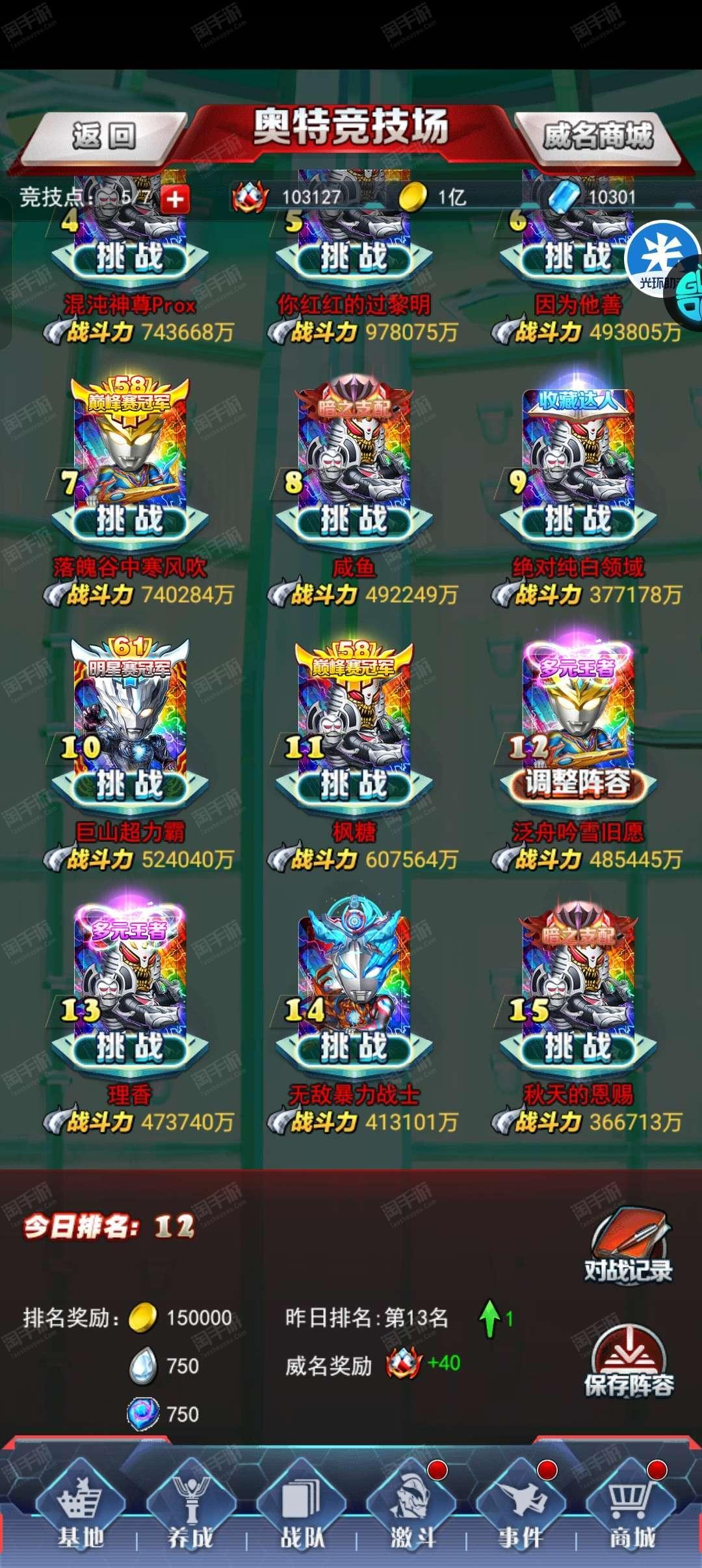The width and height of the screenshot is (702, 1568).
Task: Challenge rank 13 player 理香
Action: click(x=130, y=1048)
